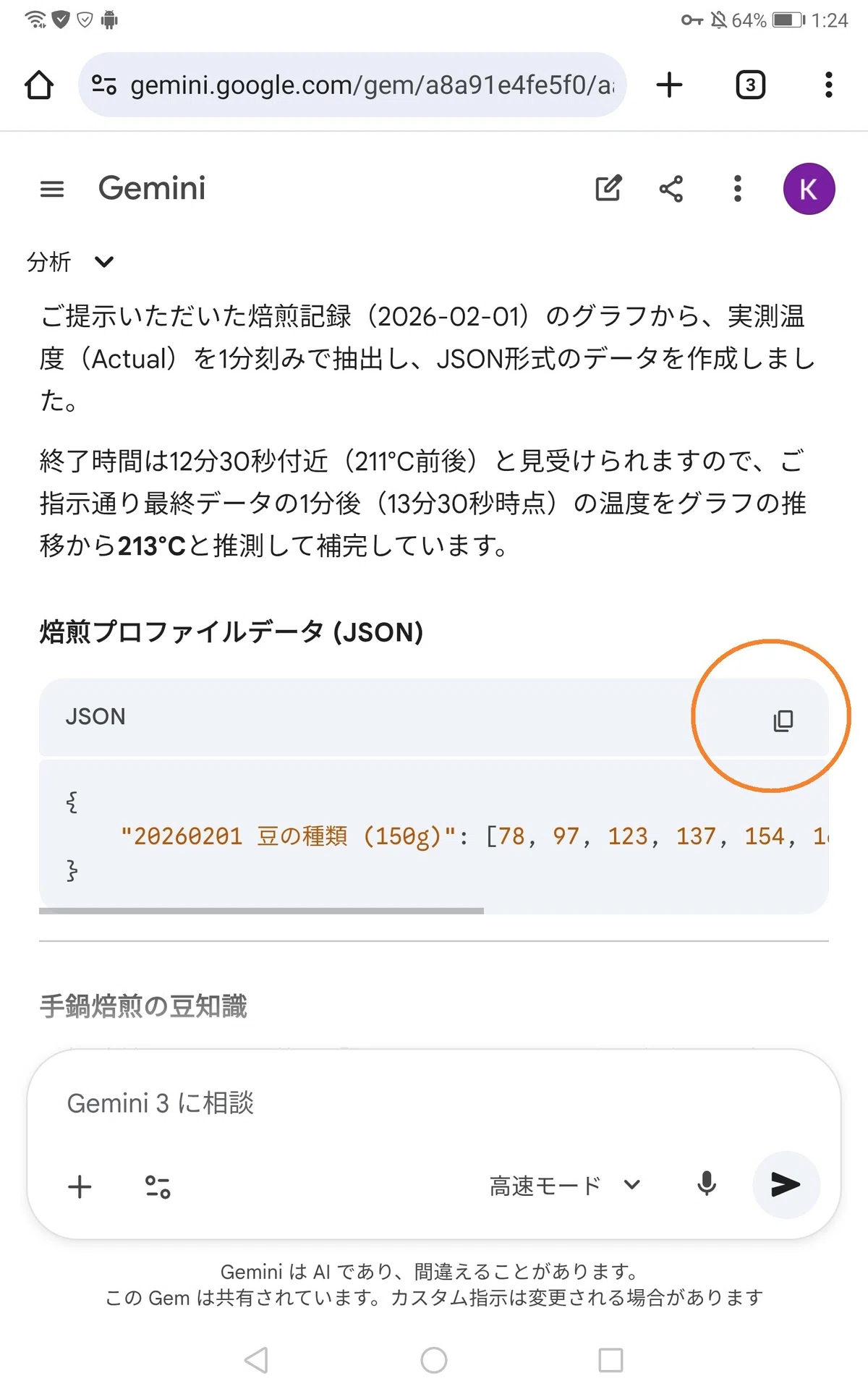868x1389 pixels.
Task: Open the browser's overflow menu
Action: (829, 85)
